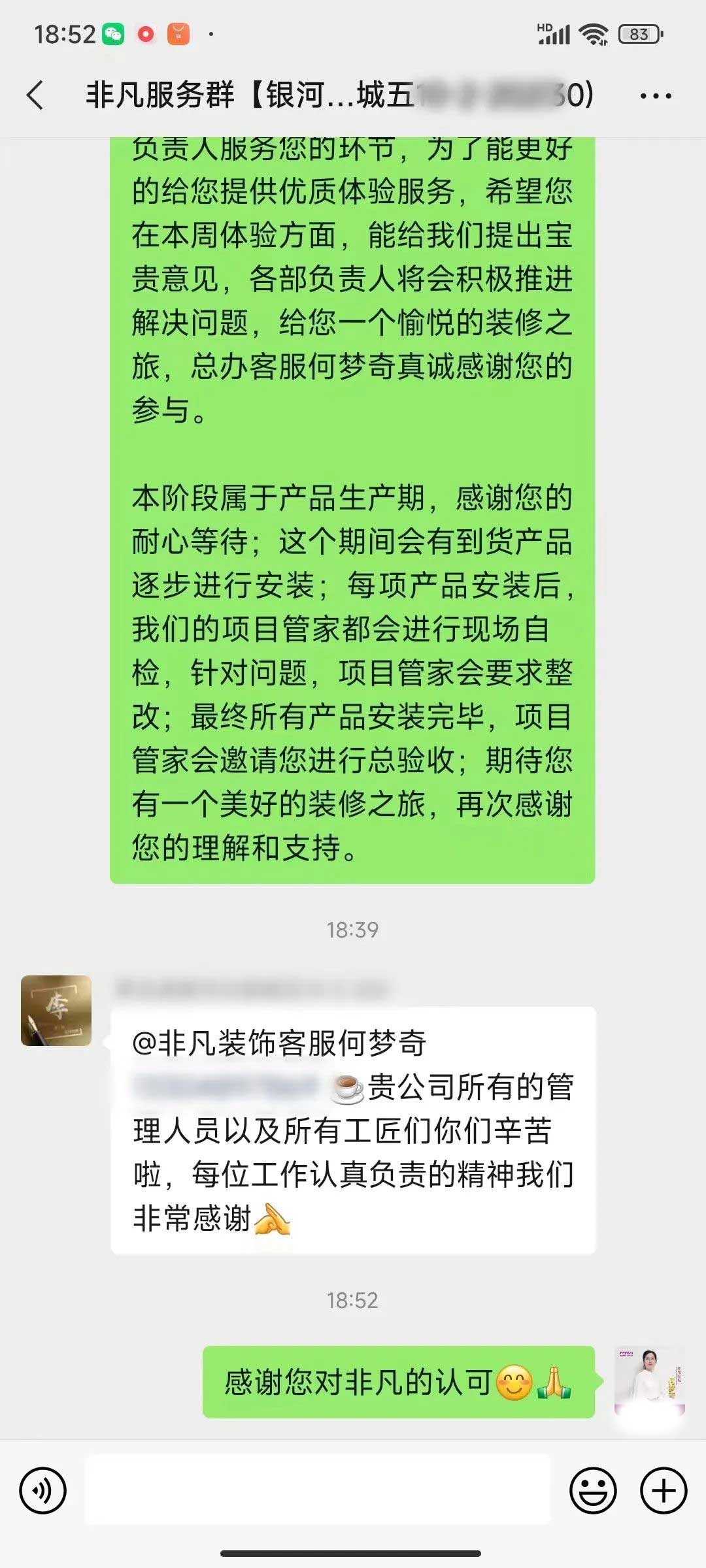Screen dimensions: 706x1568
Task: Open the emoji sticker panel
Action: click(593, 1491)
